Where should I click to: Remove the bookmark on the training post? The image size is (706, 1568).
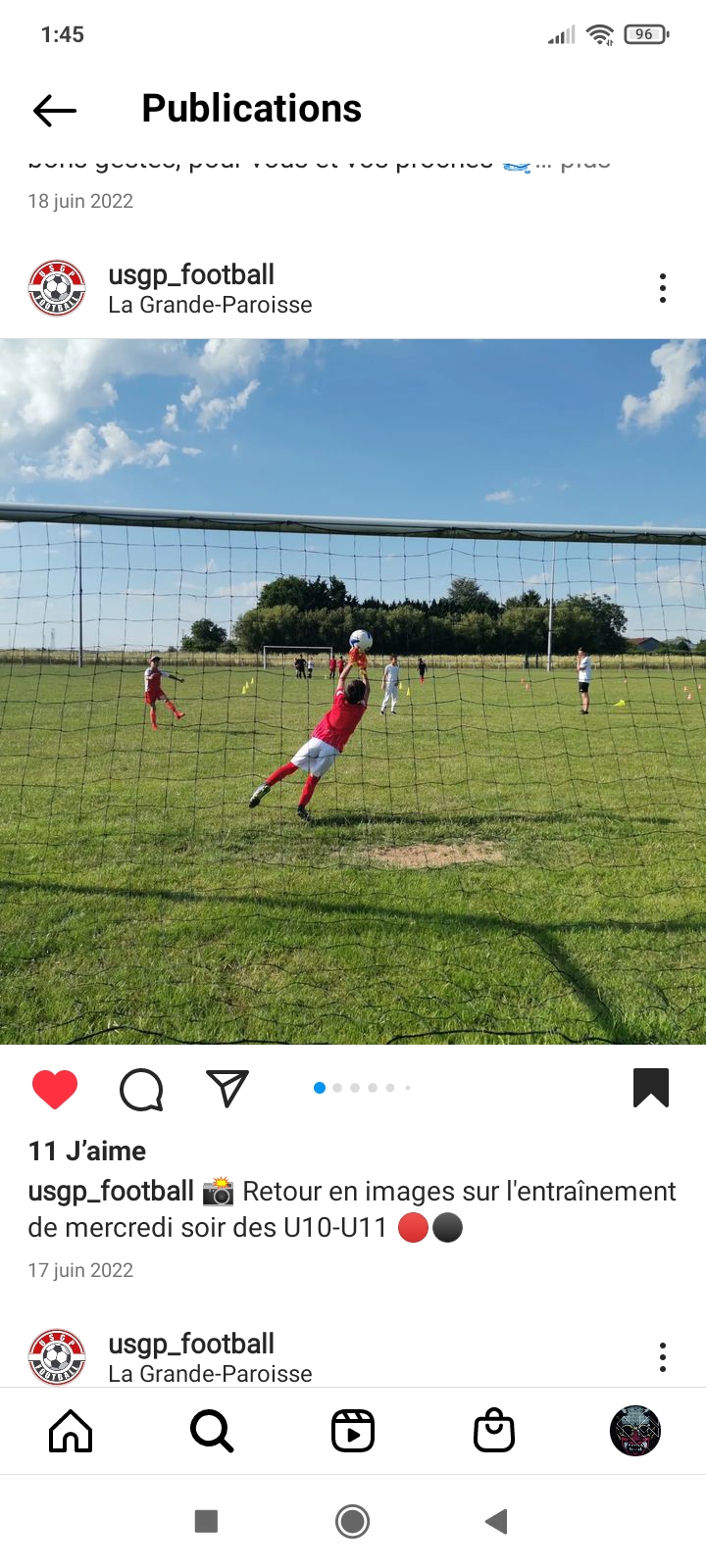651,1088
